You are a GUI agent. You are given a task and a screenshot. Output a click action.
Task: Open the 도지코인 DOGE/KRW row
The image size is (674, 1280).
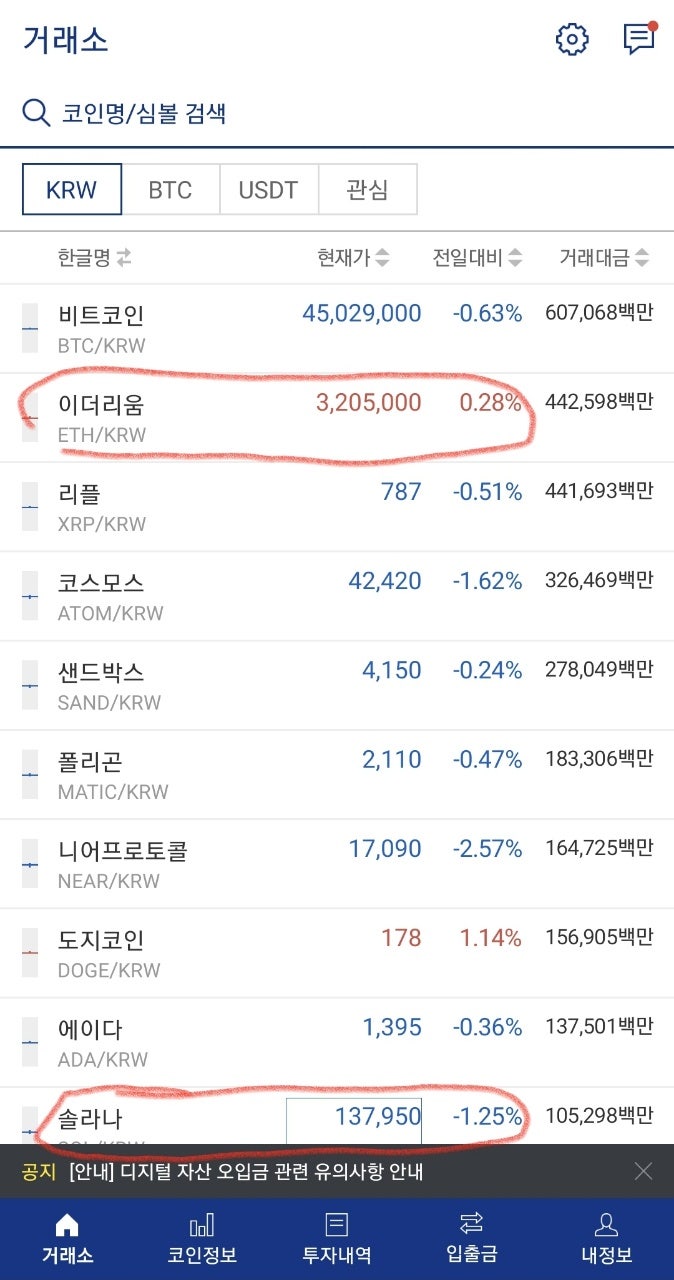tap(337, 953)
